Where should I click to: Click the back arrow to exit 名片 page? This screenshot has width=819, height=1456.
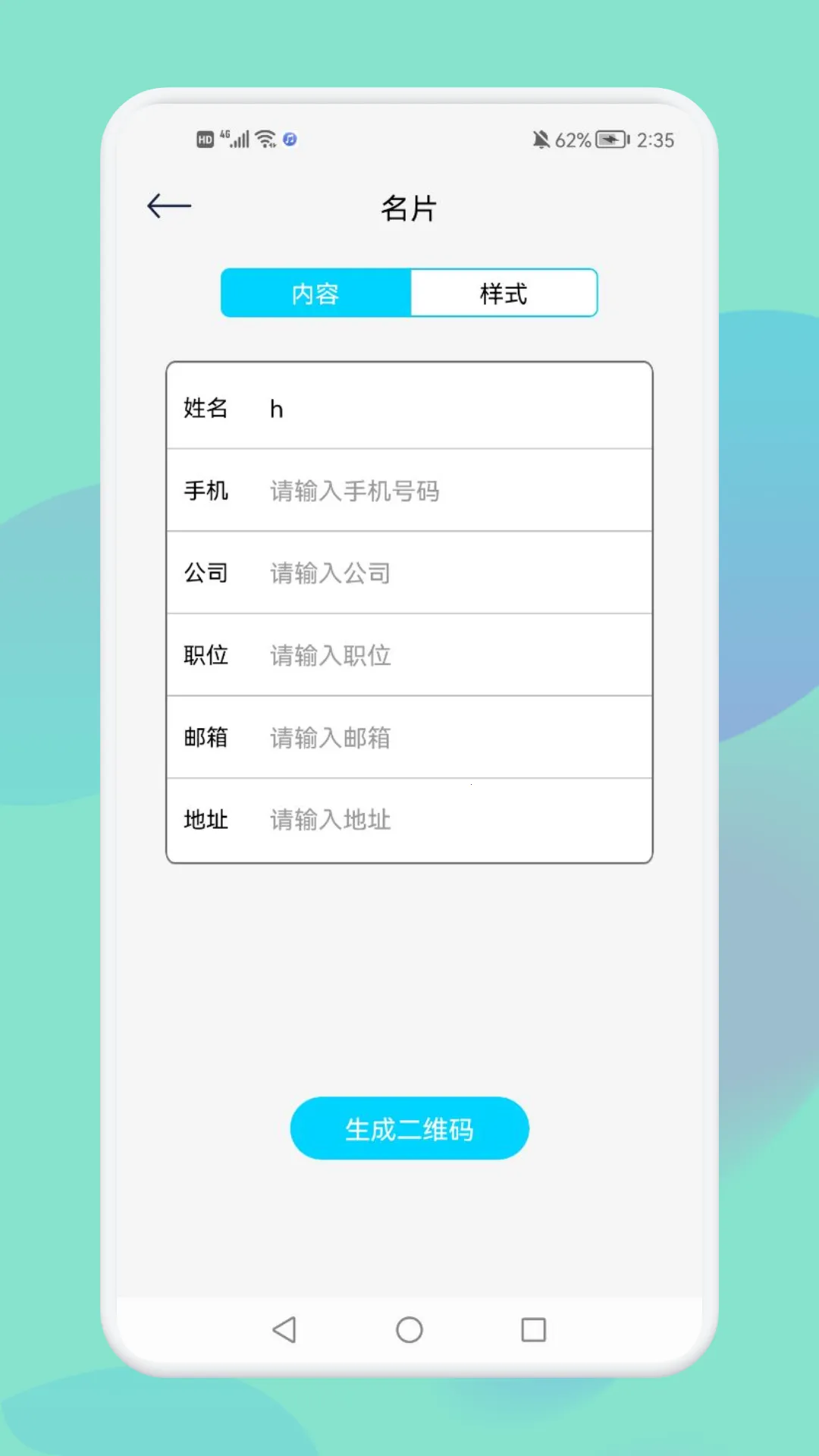pyautogui.click(x=168, y=205)
